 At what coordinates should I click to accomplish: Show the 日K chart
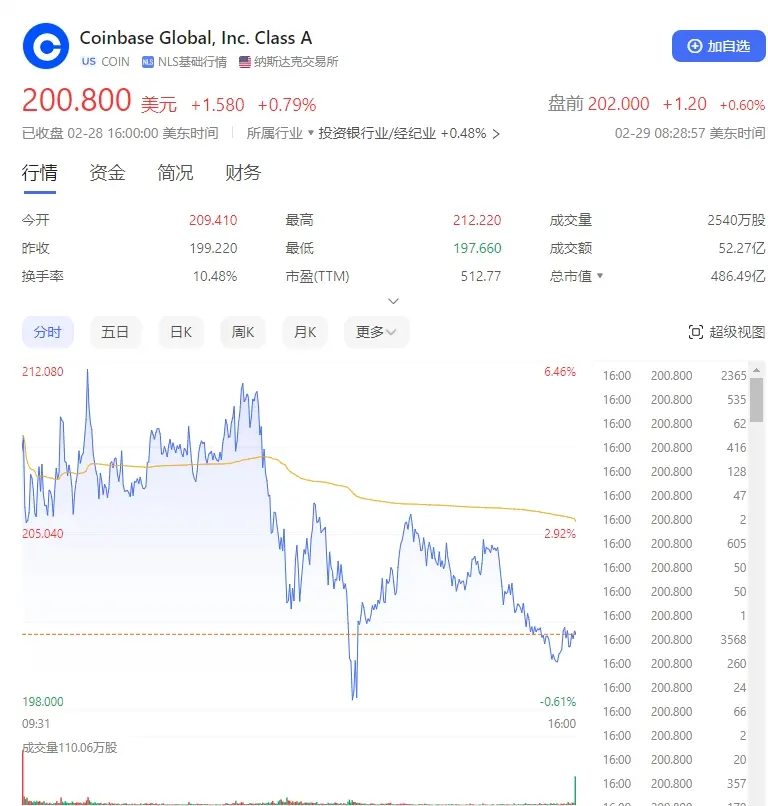181,332
